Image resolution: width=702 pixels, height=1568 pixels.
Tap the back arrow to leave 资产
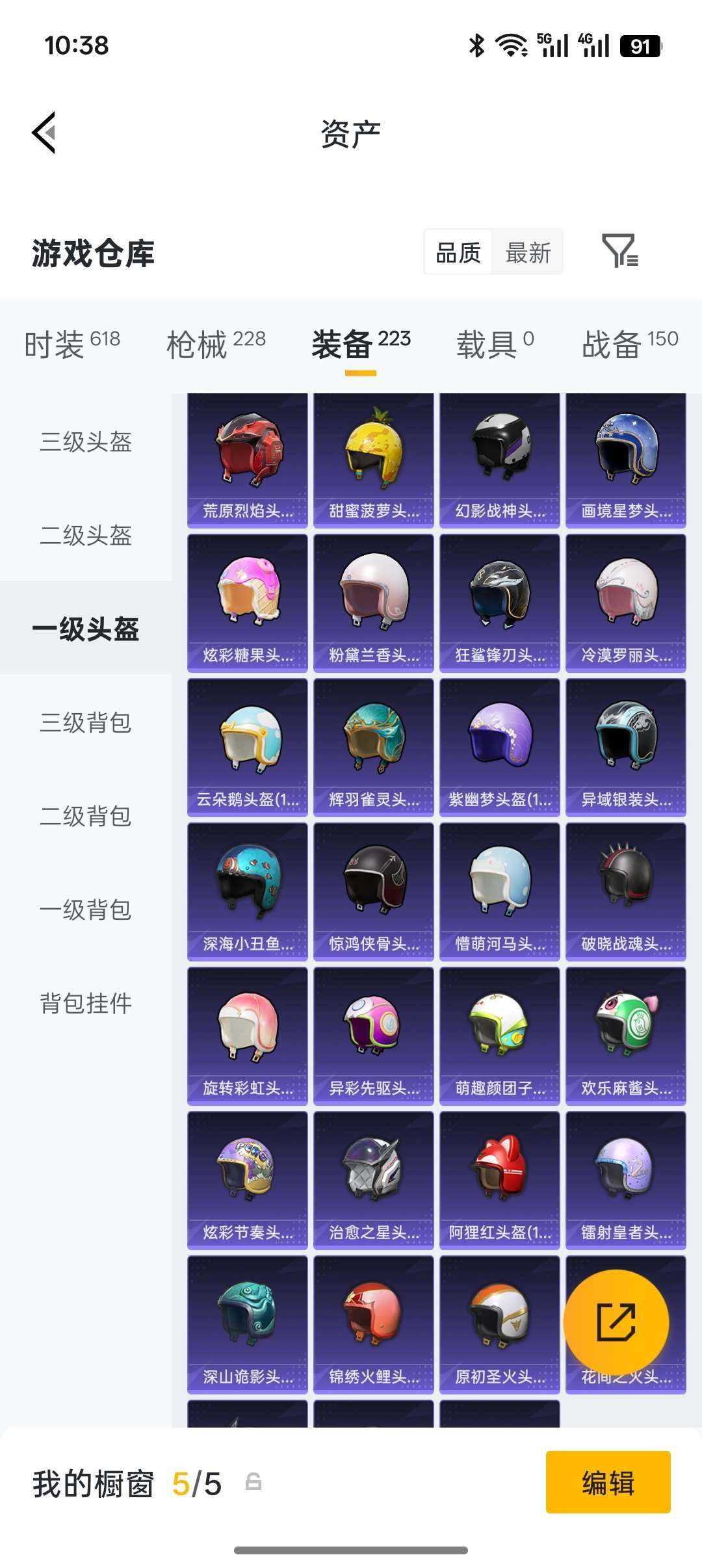pyautogui.click(x=43, y=133)
